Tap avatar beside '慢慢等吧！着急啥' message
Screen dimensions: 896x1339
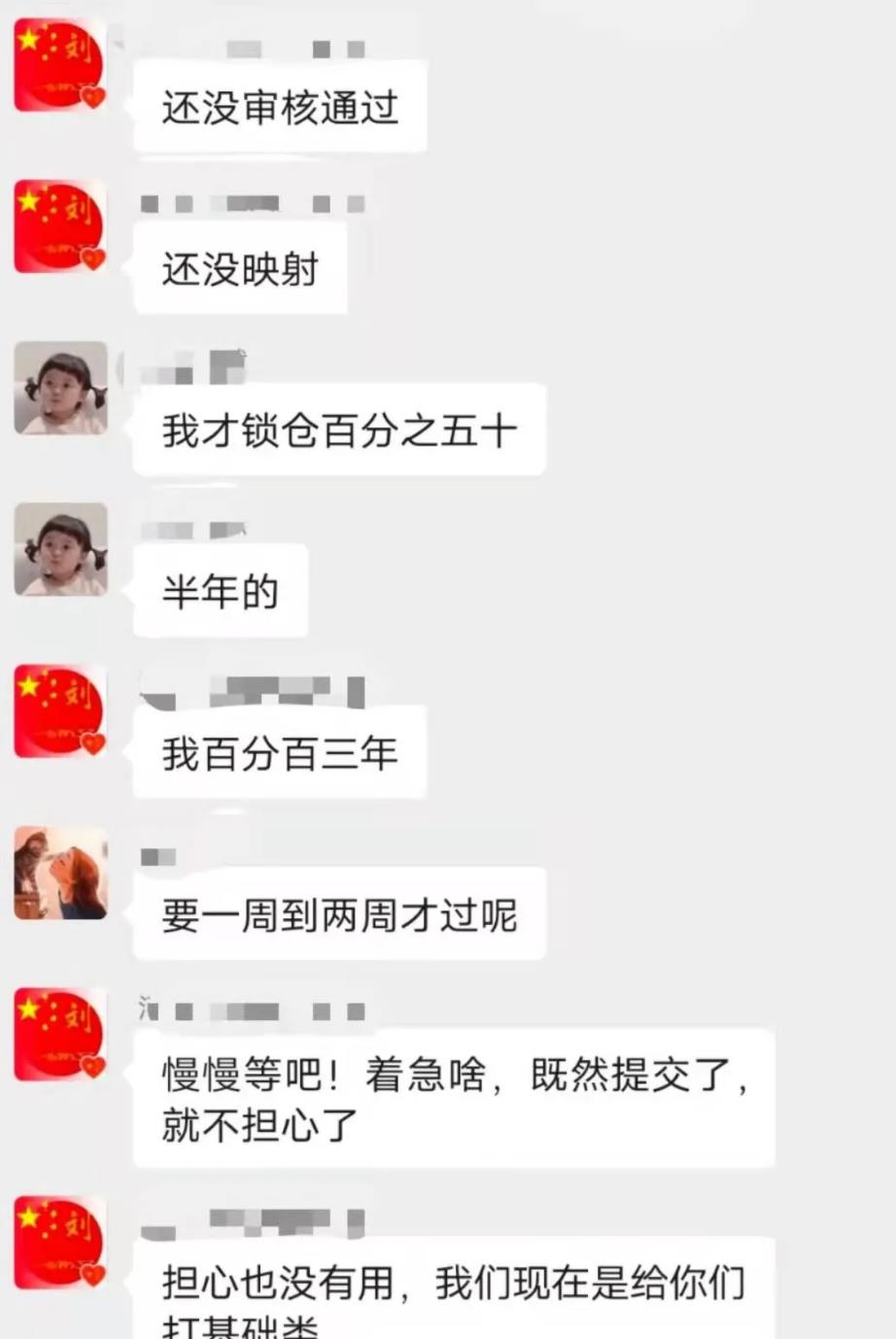pyautogui.click(x=60, y=1034)
